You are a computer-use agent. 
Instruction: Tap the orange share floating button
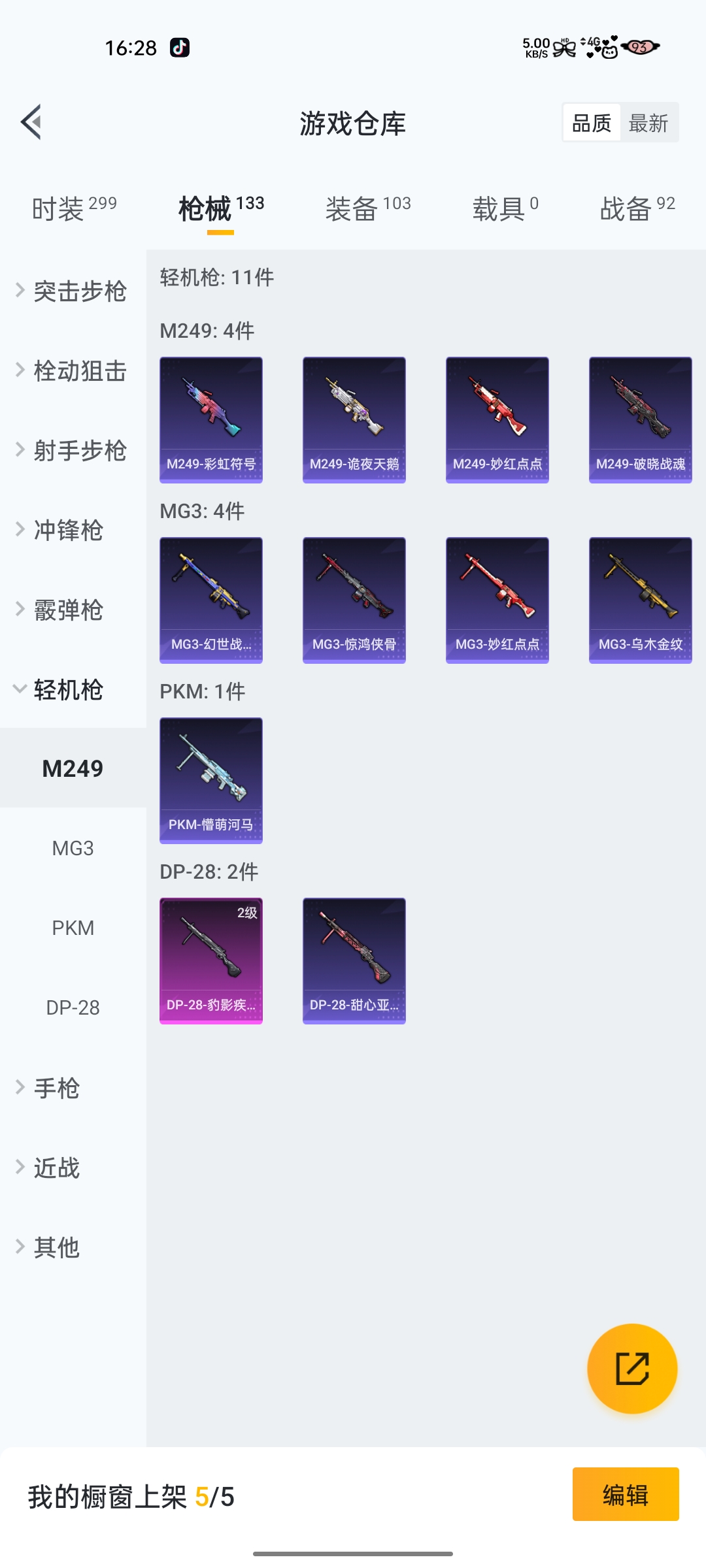coord(632,1369)
